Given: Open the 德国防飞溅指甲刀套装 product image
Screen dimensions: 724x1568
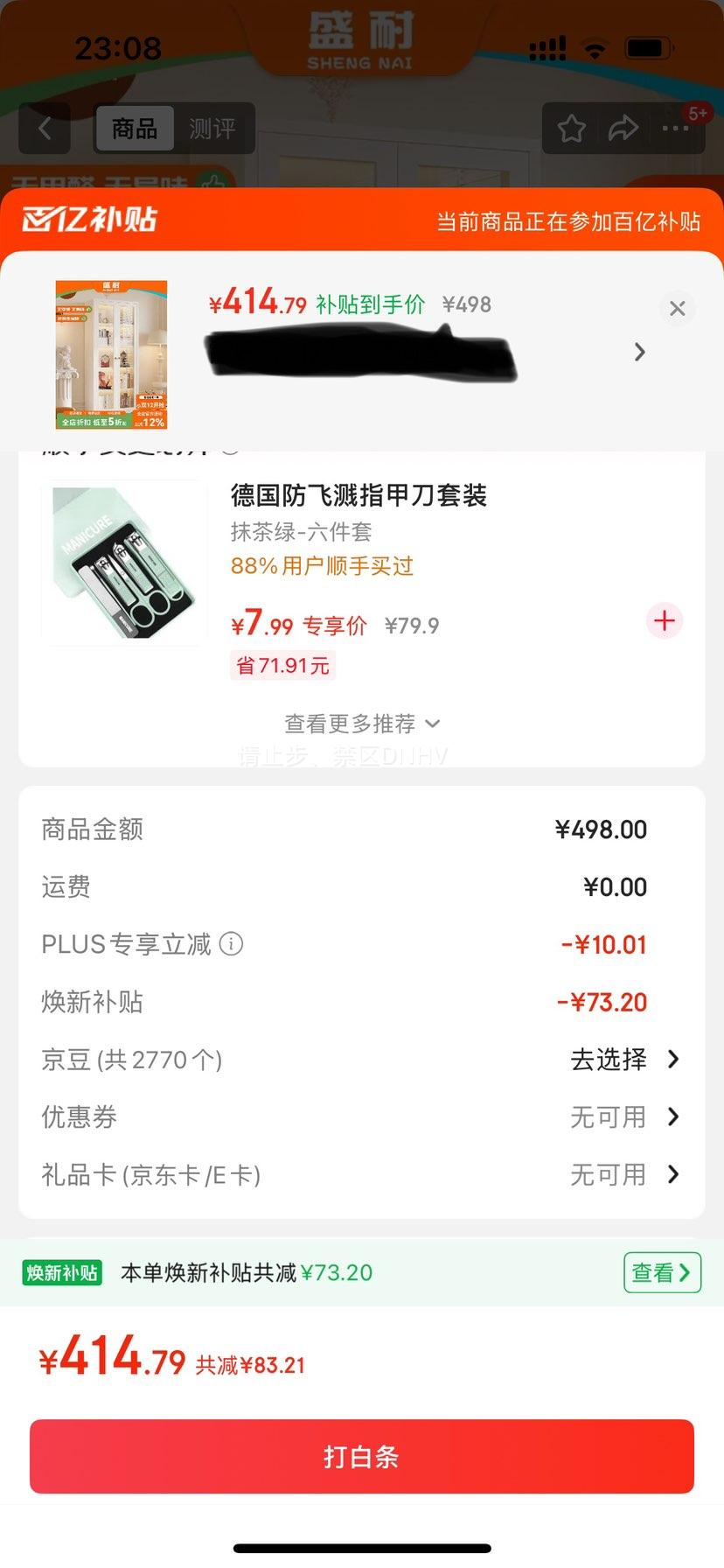Looking at the screenshot, I should [123, 563].
